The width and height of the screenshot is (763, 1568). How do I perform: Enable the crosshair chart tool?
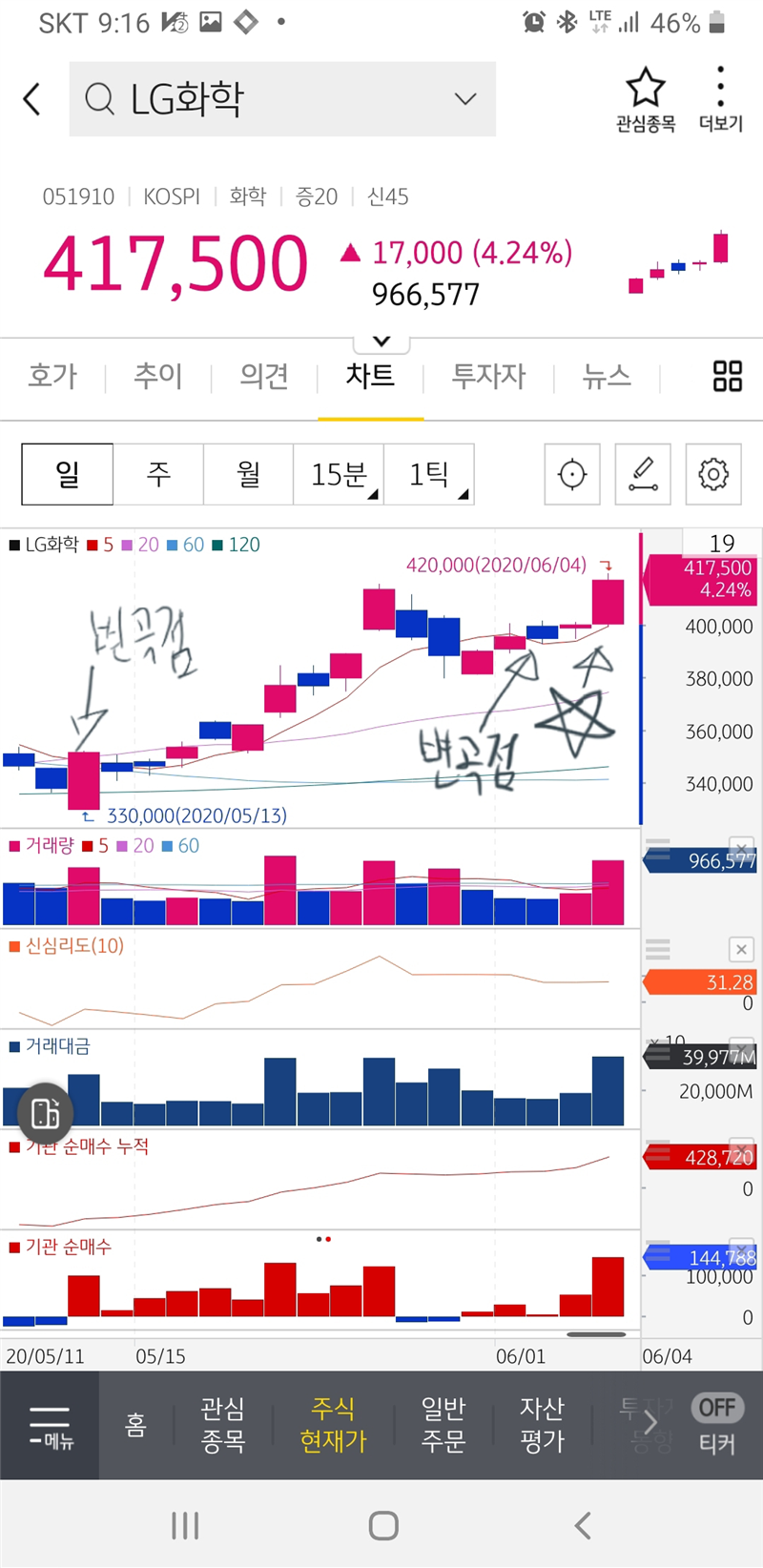coord(572,474)
